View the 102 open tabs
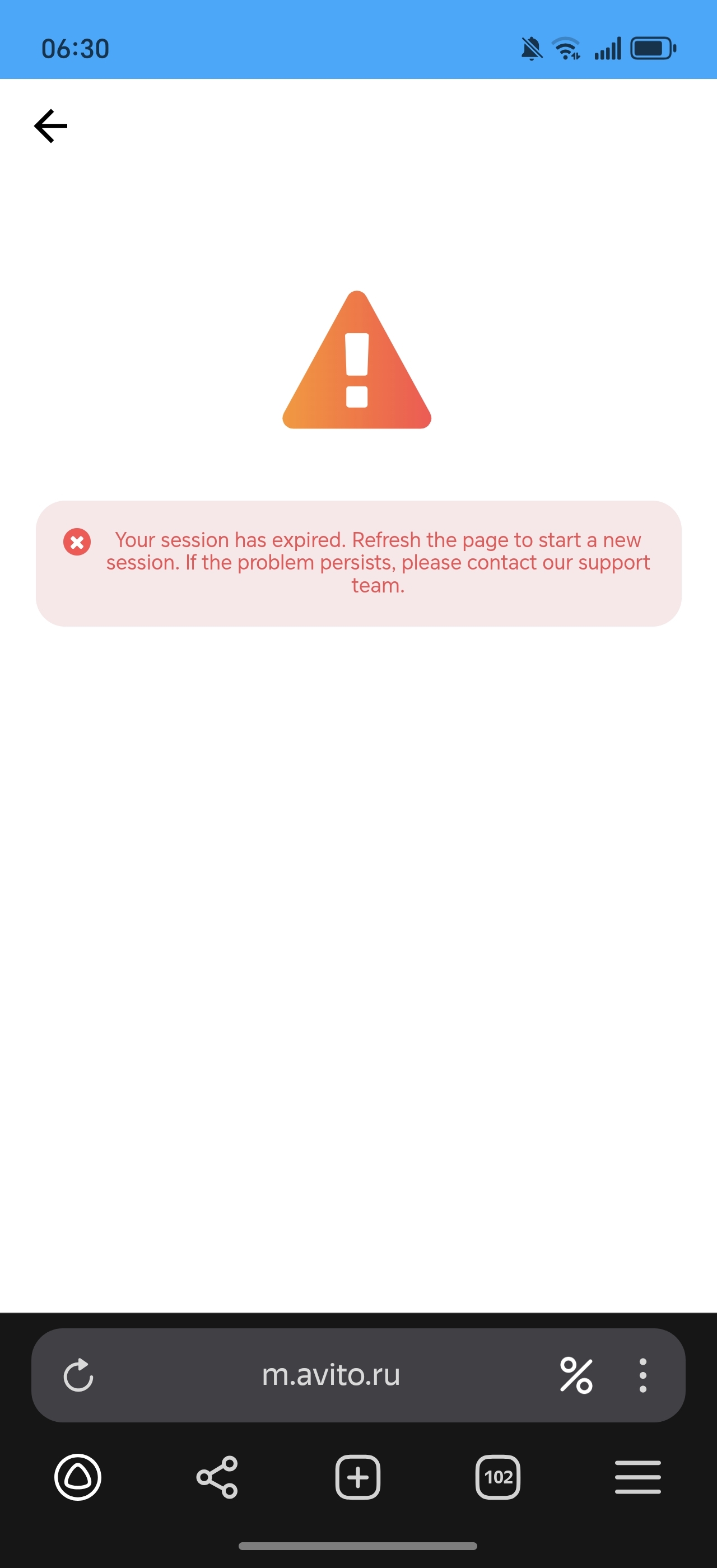The height and width of the screenshot is (1568, 717). tap(497, 1477)
